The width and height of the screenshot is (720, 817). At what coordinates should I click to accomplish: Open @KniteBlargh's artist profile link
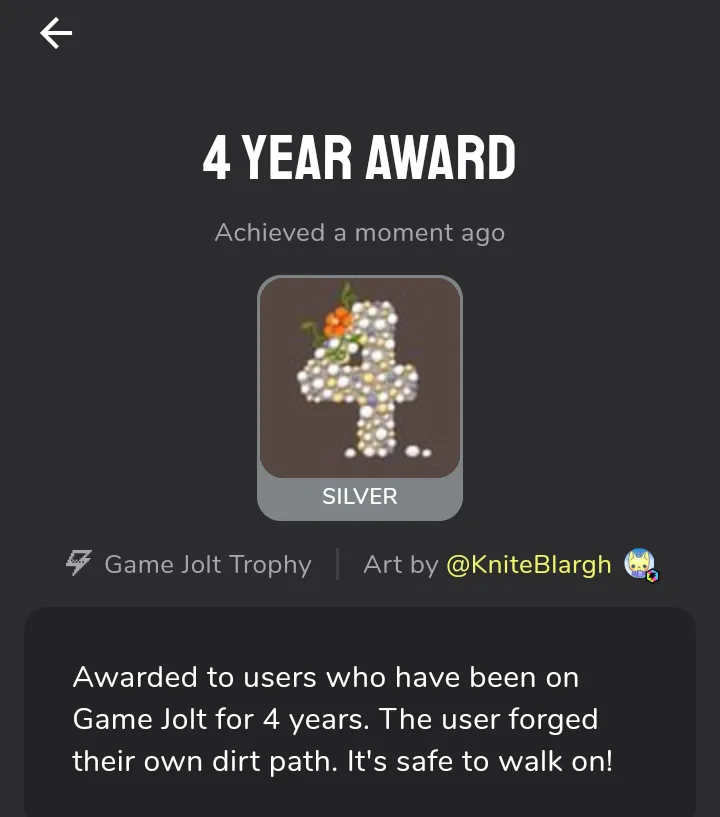tap(528, 564)
